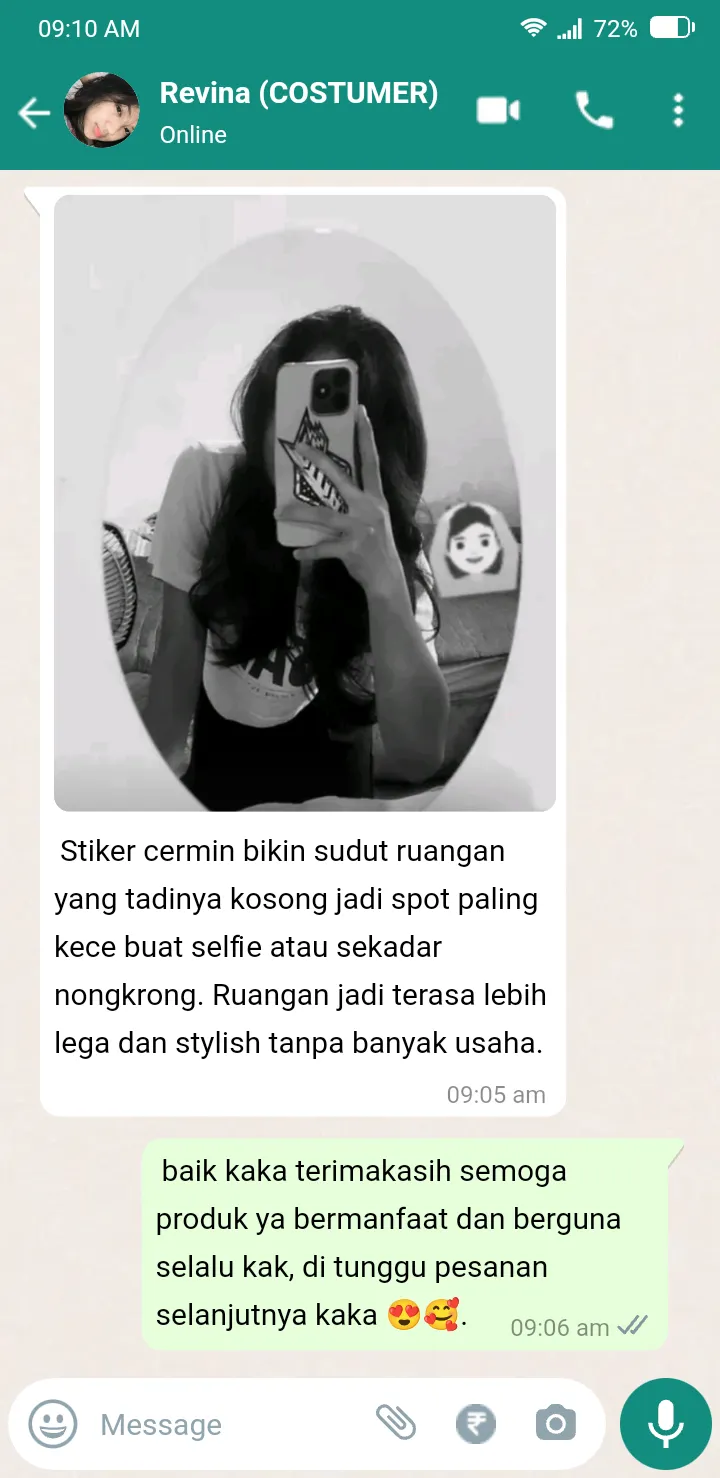Open Revina's profile picture
This screenshot has width=720, height=1478.
[x=101, y=111]
